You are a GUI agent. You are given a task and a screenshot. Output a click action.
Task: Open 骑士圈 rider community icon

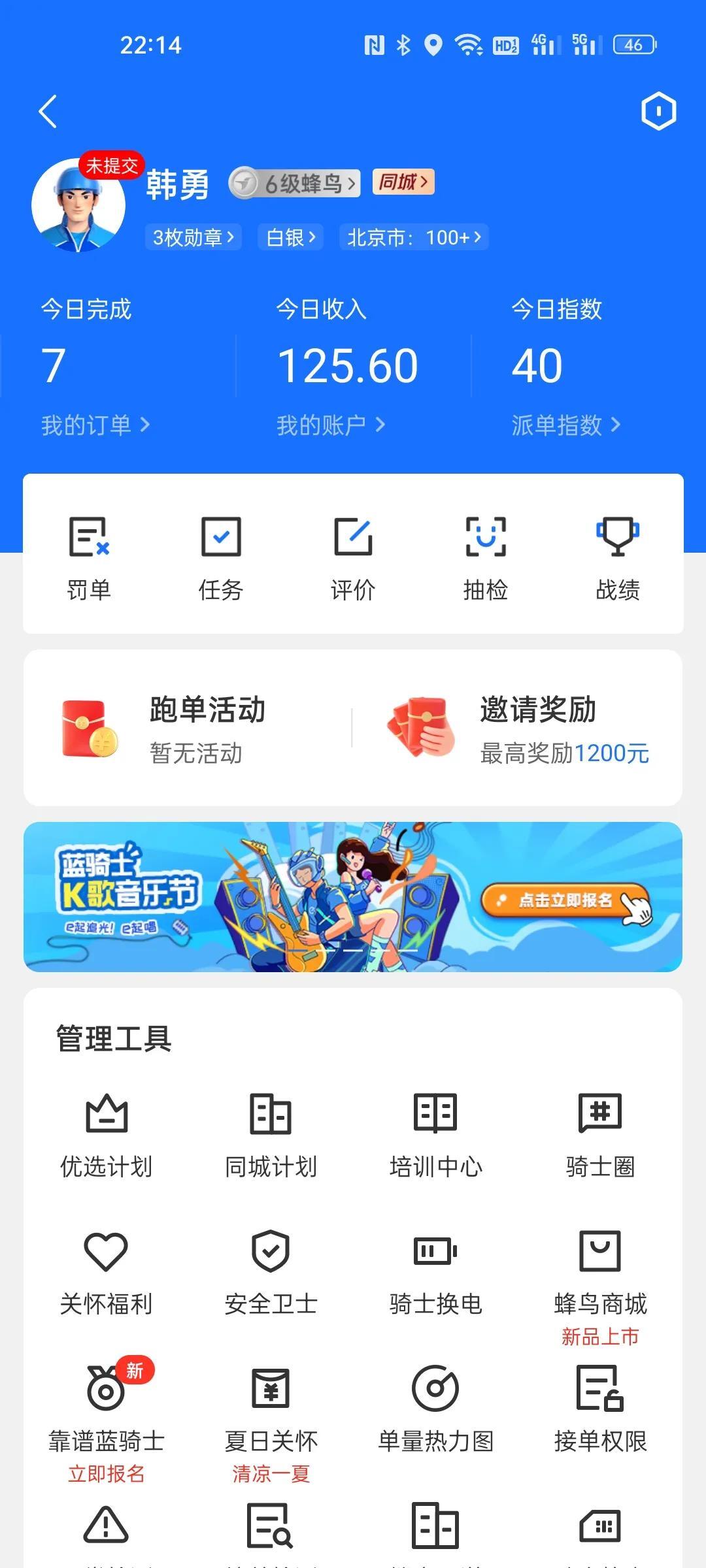point(599,1114)
